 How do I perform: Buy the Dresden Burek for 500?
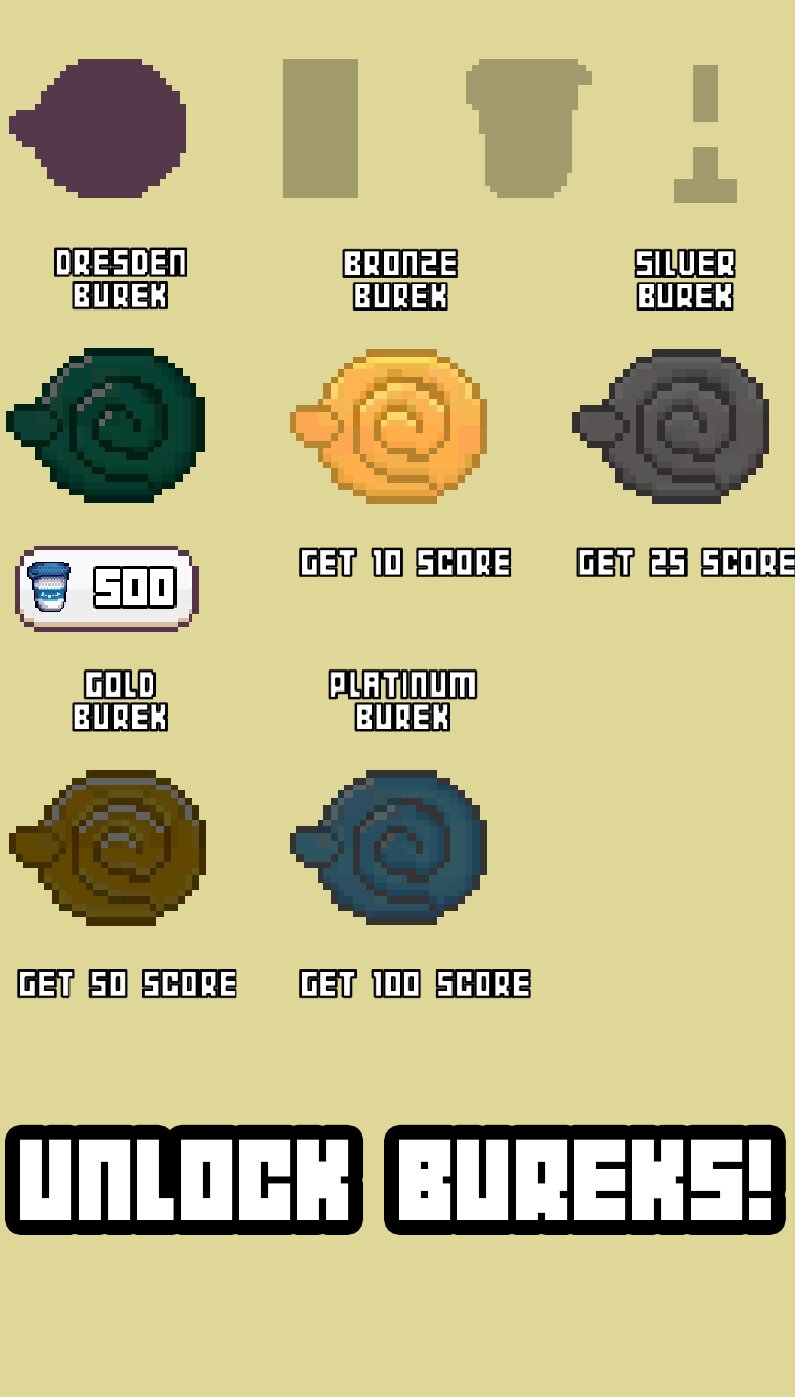(107, 588)
